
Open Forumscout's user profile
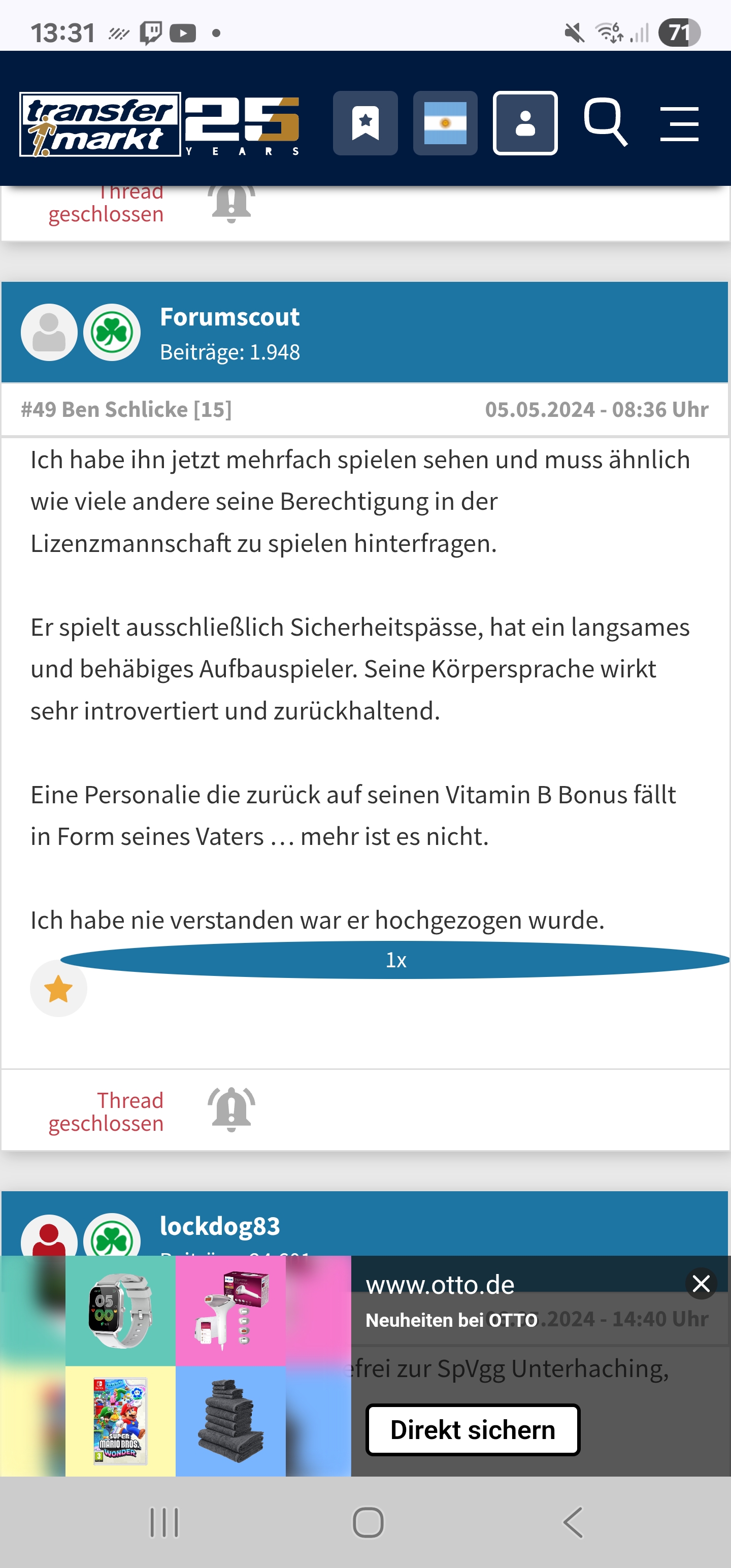(229, 317)
